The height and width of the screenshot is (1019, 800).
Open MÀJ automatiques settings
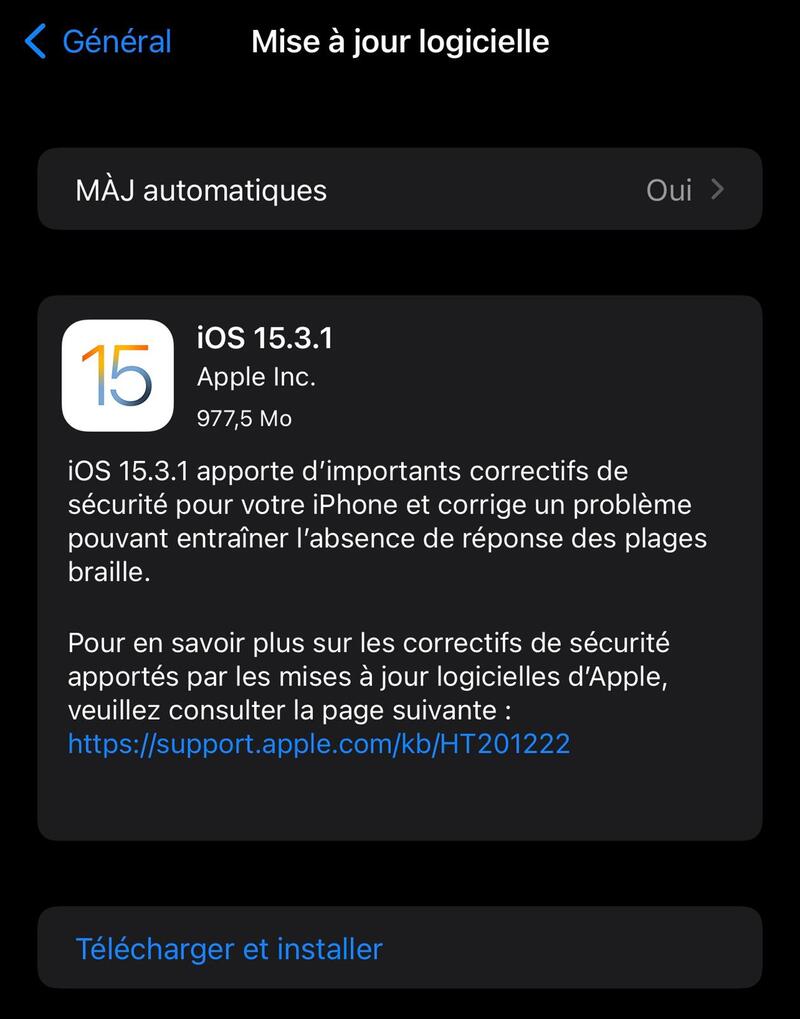pyautogui.click(x=399, y=190)
